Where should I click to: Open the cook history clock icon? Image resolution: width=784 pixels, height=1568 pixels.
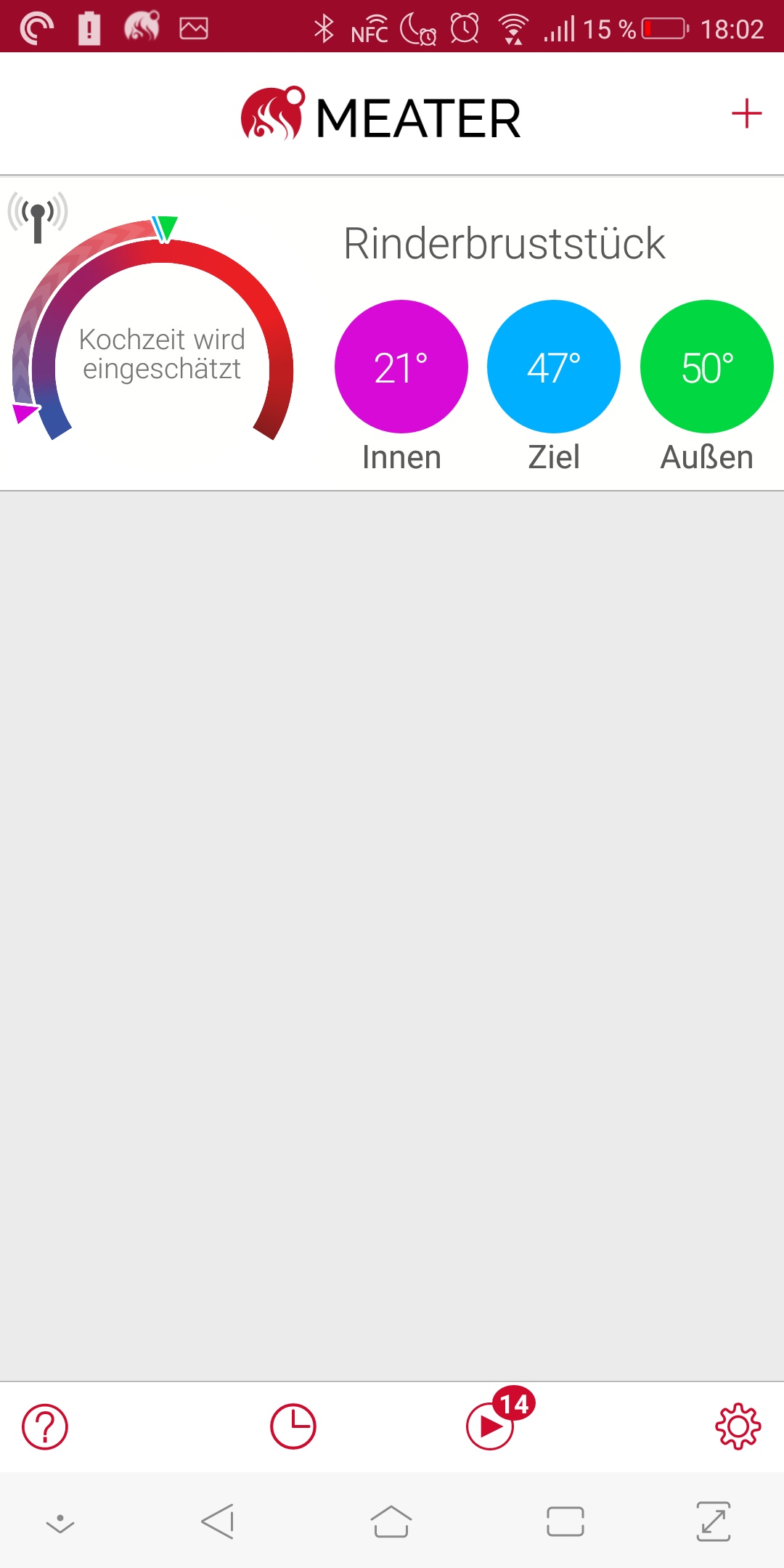click(293, 1426)
